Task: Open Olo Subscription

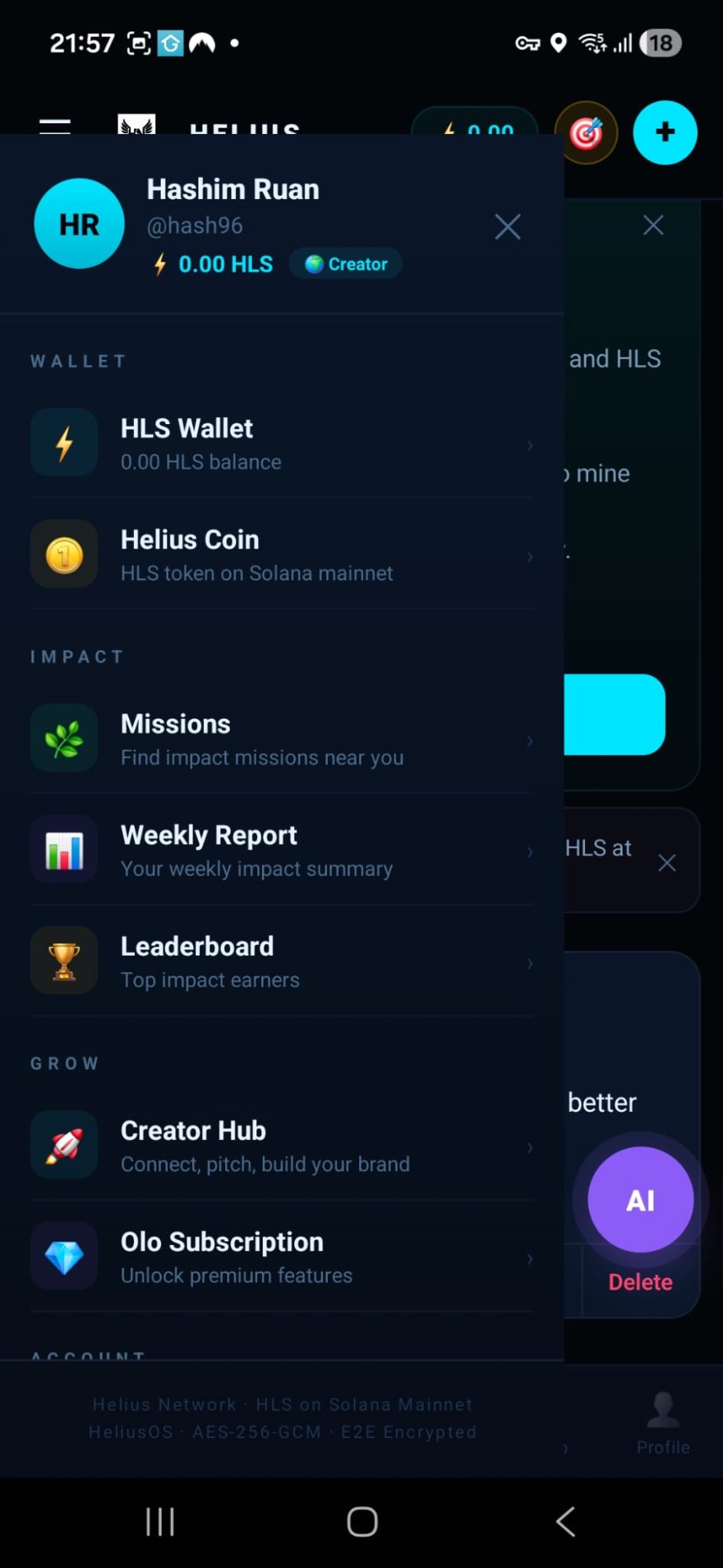Action: (x=281, y=1258)
